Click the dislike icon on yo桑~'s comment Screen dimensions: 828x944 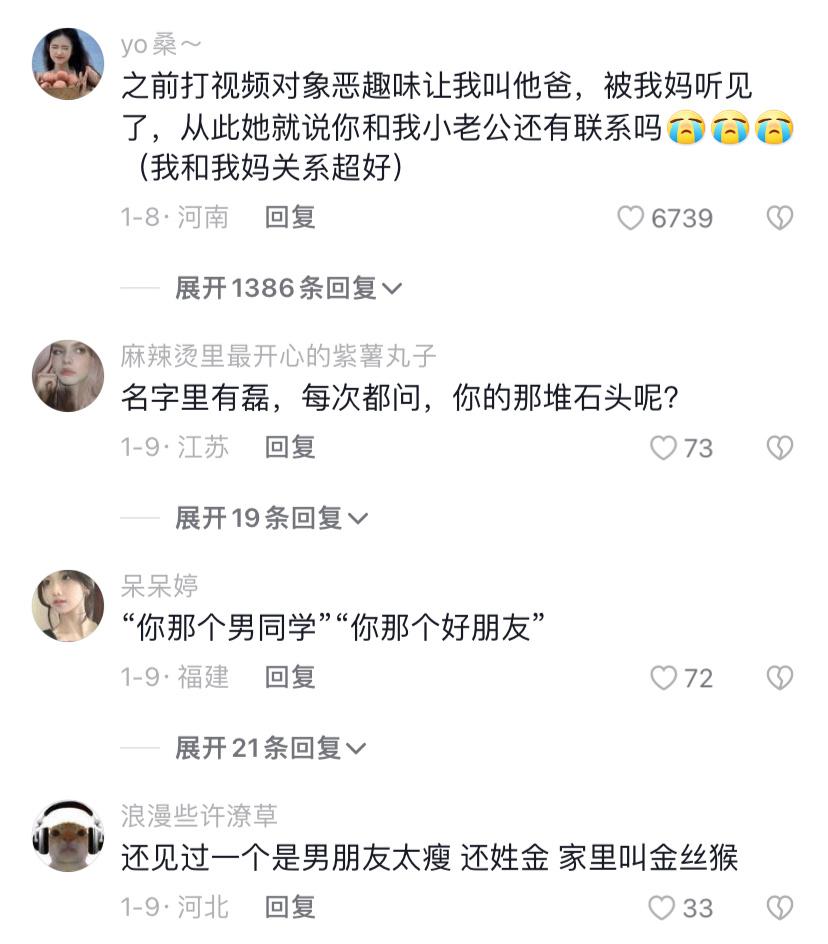779,219
